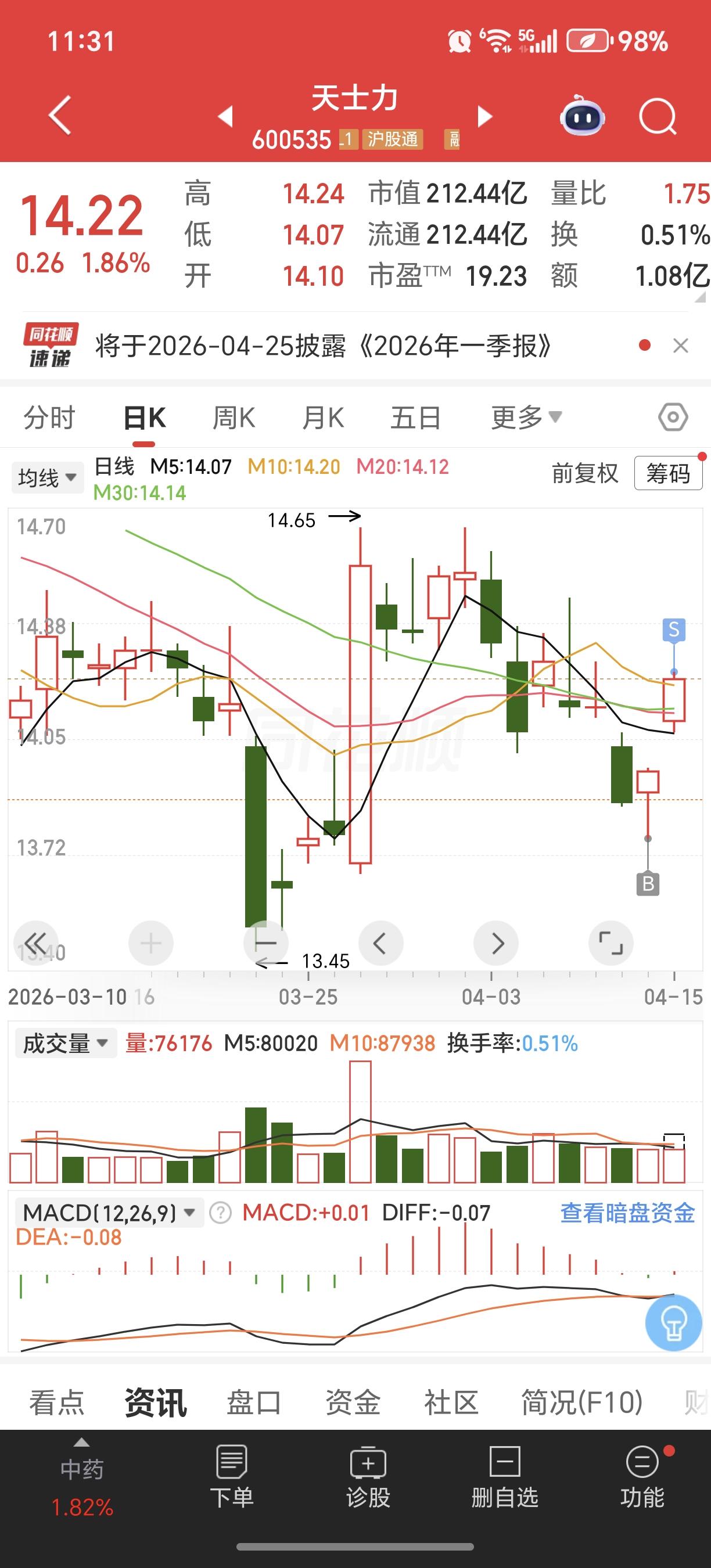This screenshot has height=1568, width=711.
Task: Open the 社区 community tab
Action: [450, 1404]
